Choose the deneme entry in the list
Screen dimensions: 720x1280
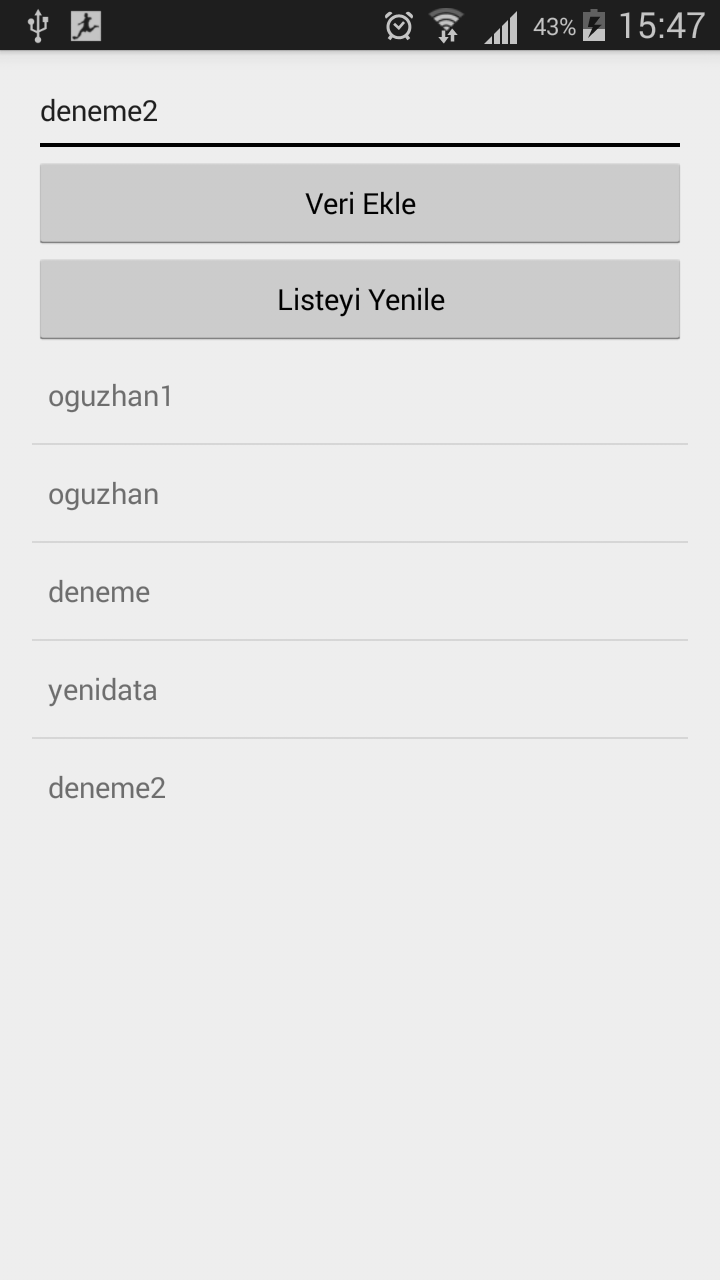pyautogui.click(x=360, y=592)
